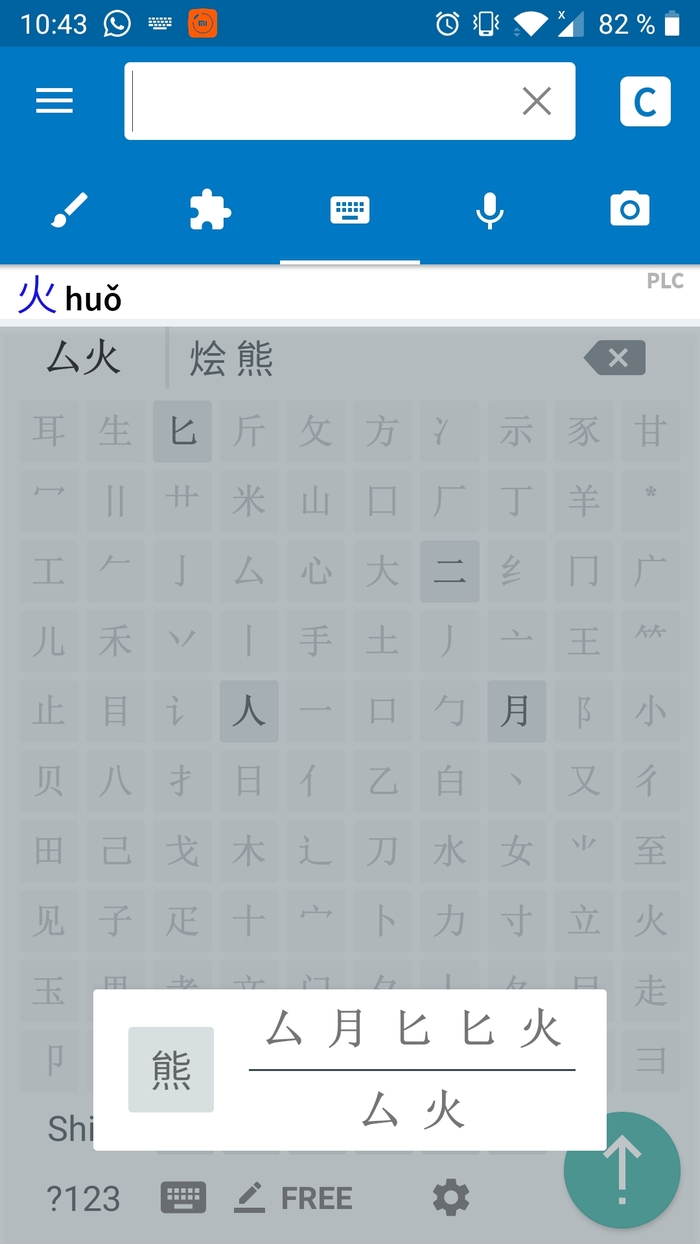The width and height of the screenshot is (700, 1244).
Task: Switch to puzzle-piece component input
Action: click(210, 210)
